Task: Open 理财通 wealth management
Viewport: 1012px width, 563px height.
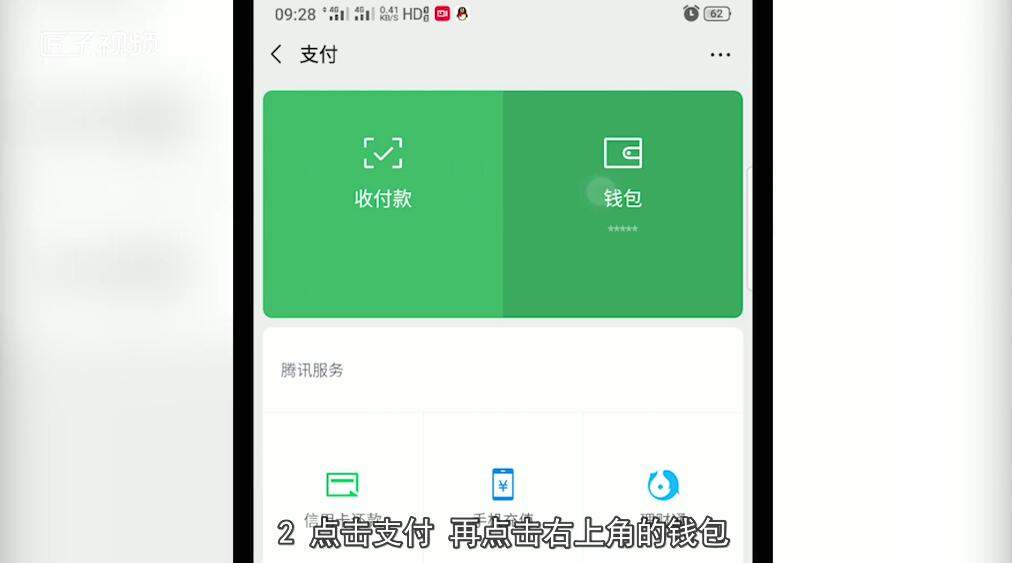Action: pos(663,488)
